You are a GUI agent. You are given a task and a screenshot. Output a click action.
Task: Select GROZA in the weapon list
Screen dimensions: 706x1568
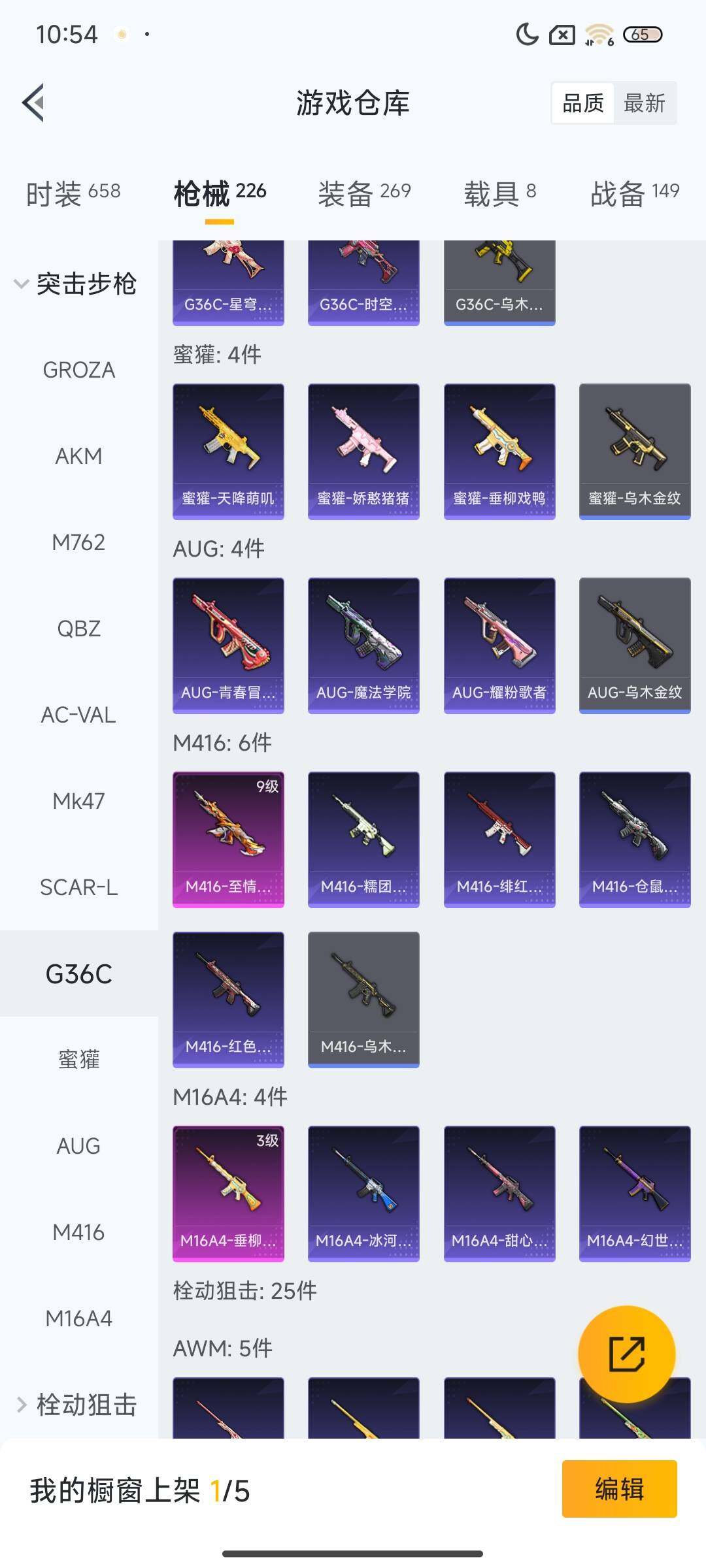[78, 370]
